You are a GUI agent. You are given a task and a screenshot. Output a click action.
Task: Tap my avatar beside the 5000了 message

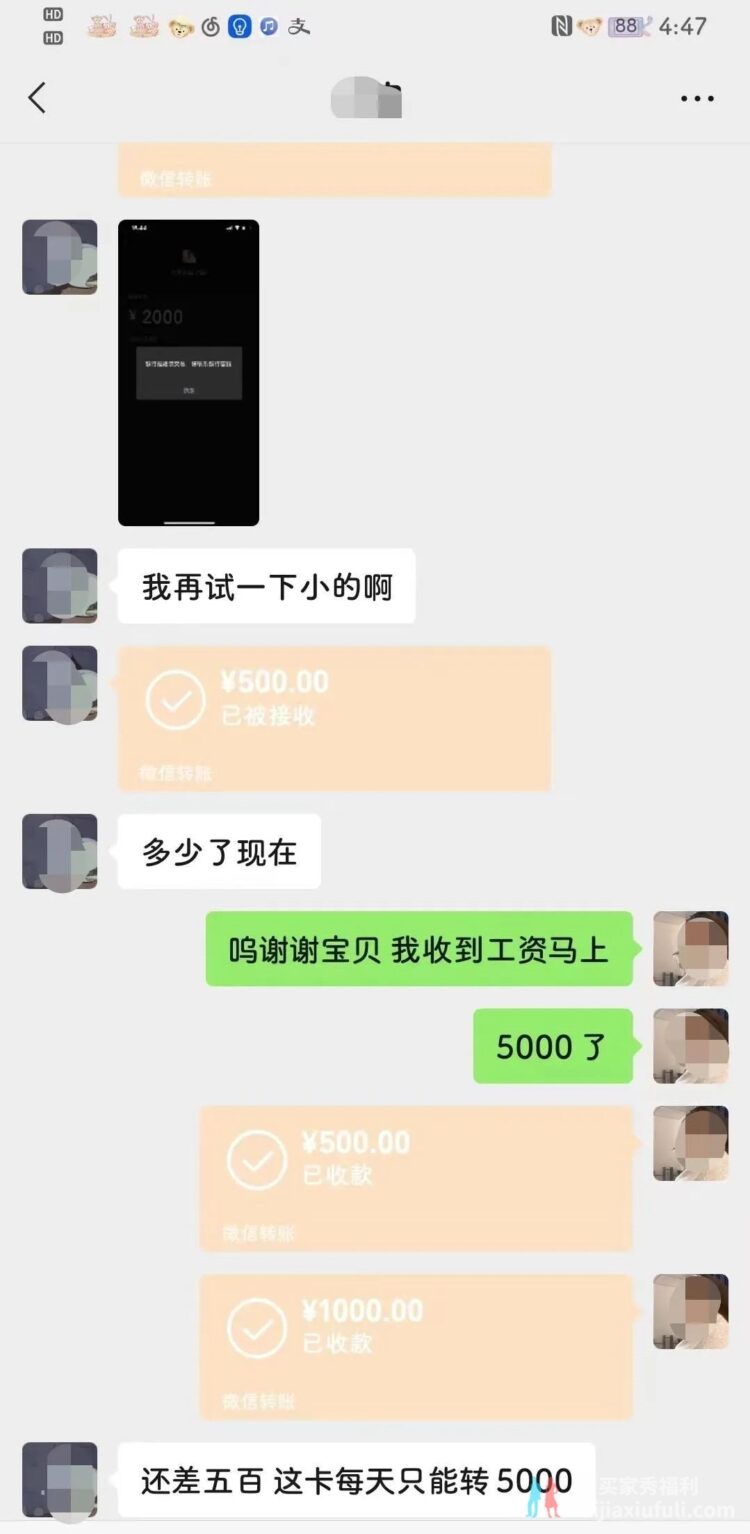[691, 1046]
